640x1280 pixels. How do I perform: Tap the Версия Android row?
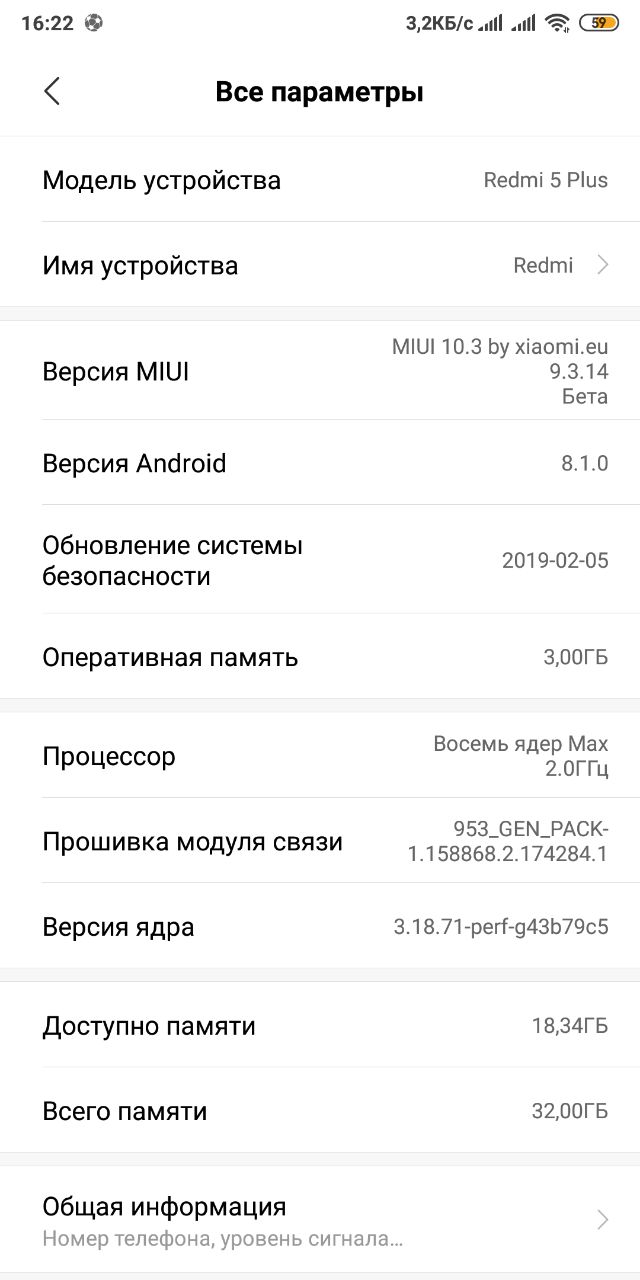(320, 463)
